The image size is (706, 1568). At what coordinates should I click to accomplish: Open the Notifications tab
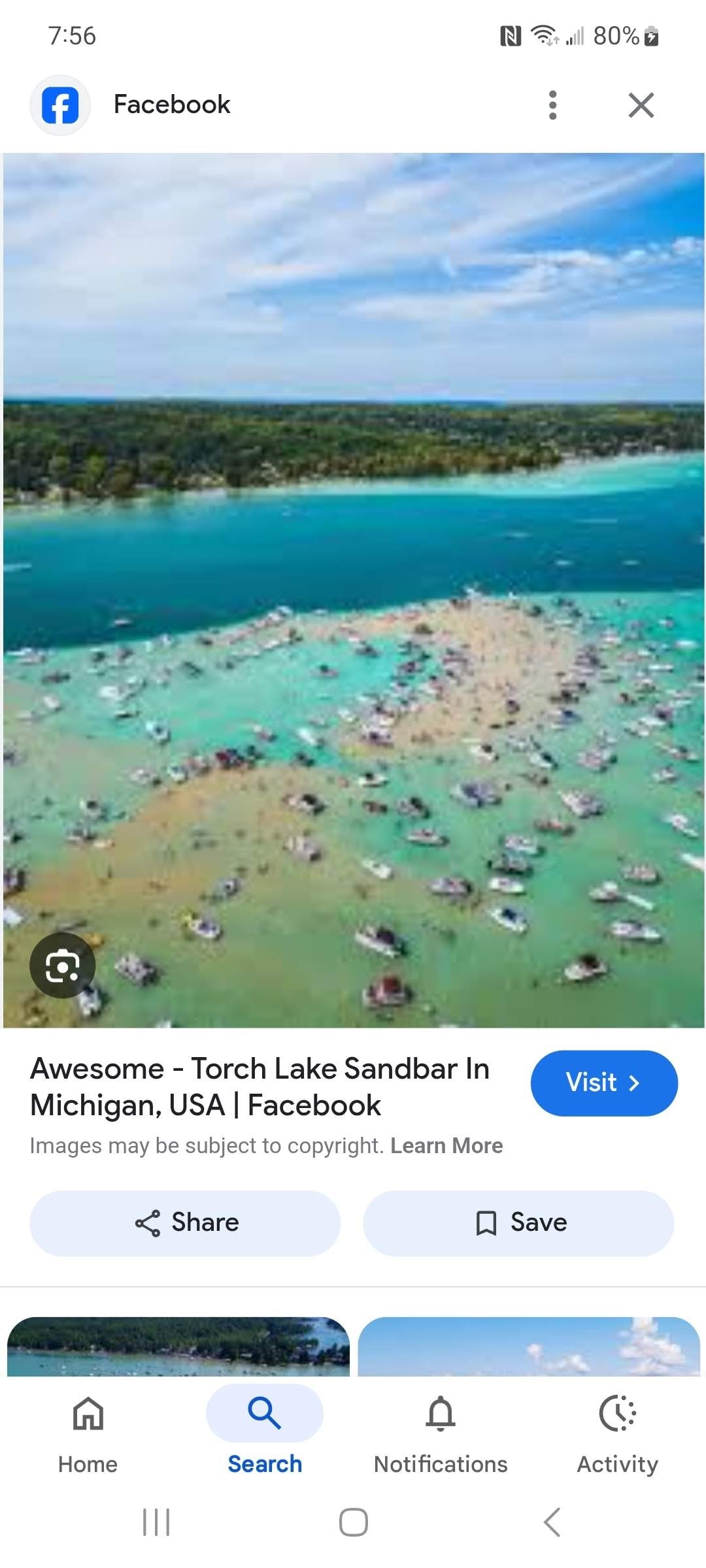[x=441, y=1429]
